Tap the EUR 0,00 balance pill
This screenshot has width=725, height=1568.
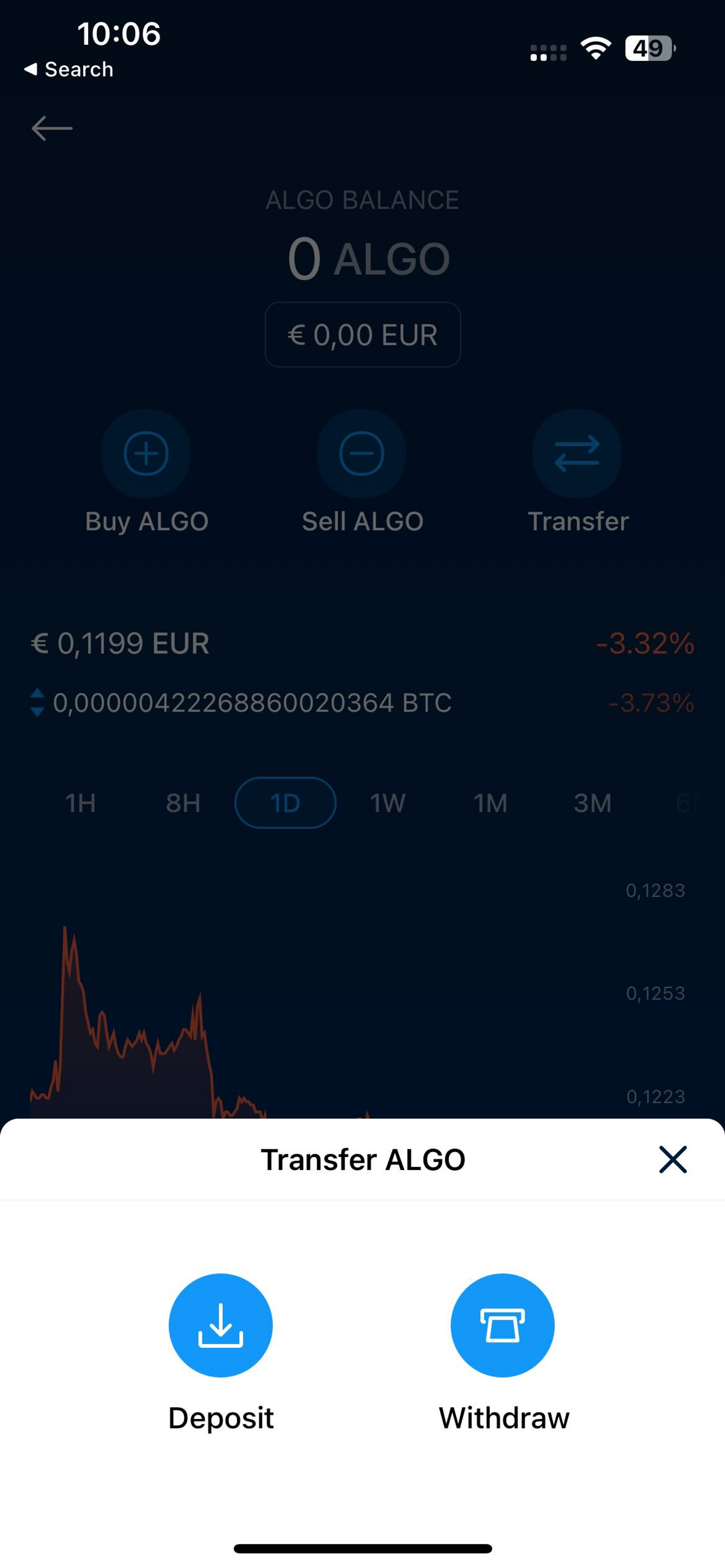click(362, 334)
